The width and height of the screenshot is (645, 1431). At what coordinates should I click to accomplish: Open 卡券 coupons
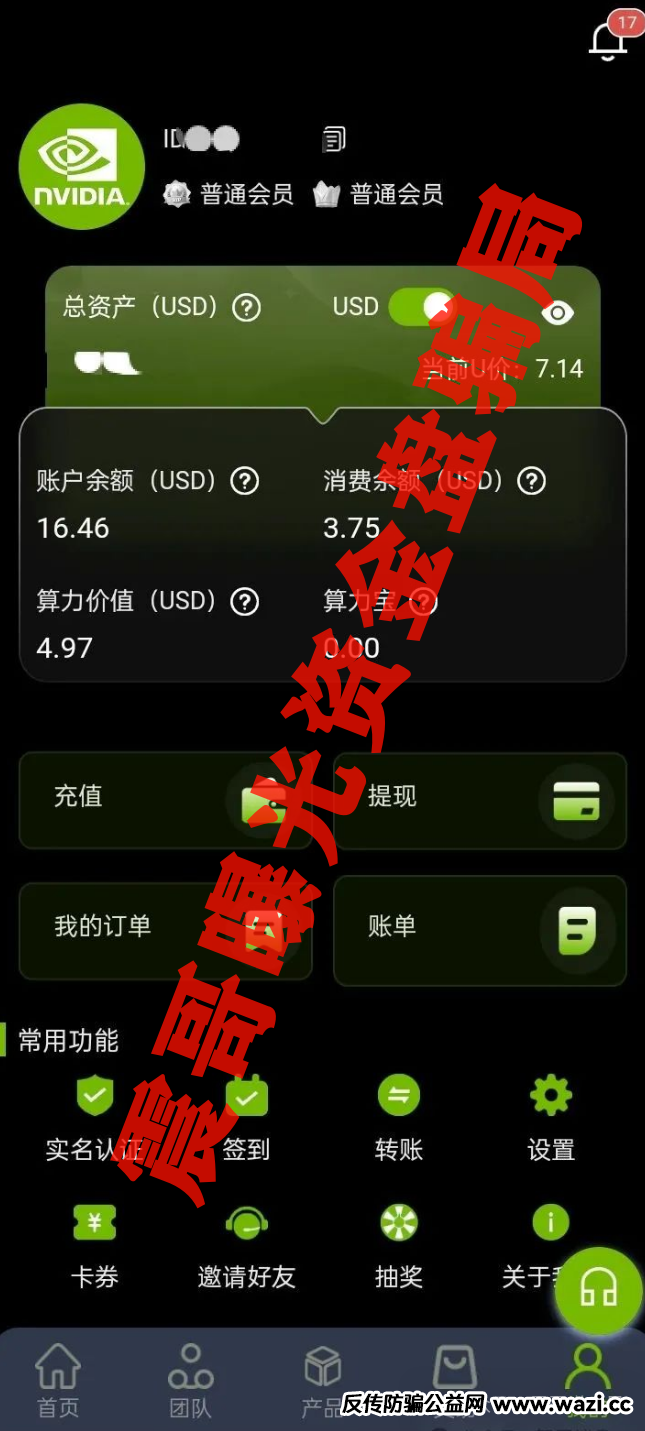[x=95, y=1246]
